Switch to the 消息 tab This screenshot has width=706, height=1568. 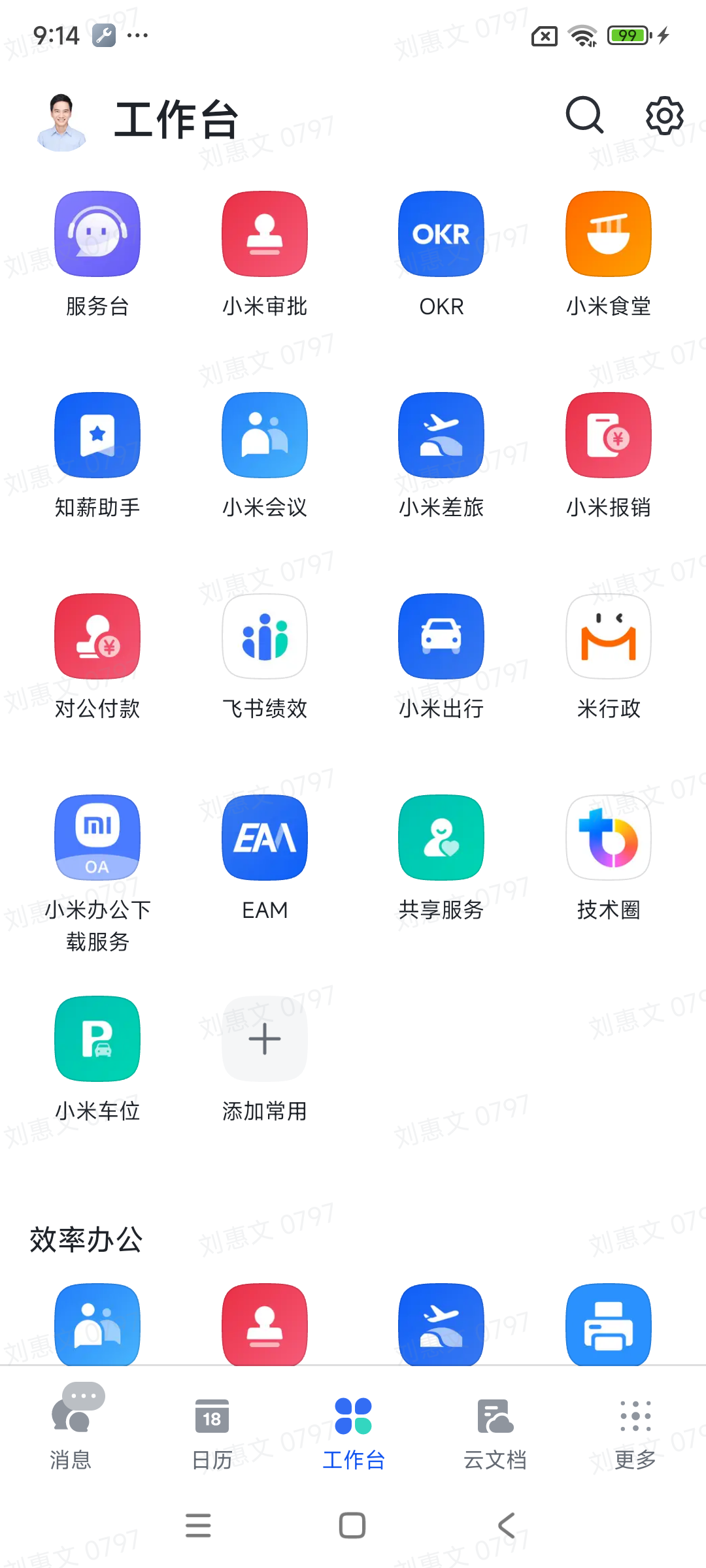coord(71,1427)
